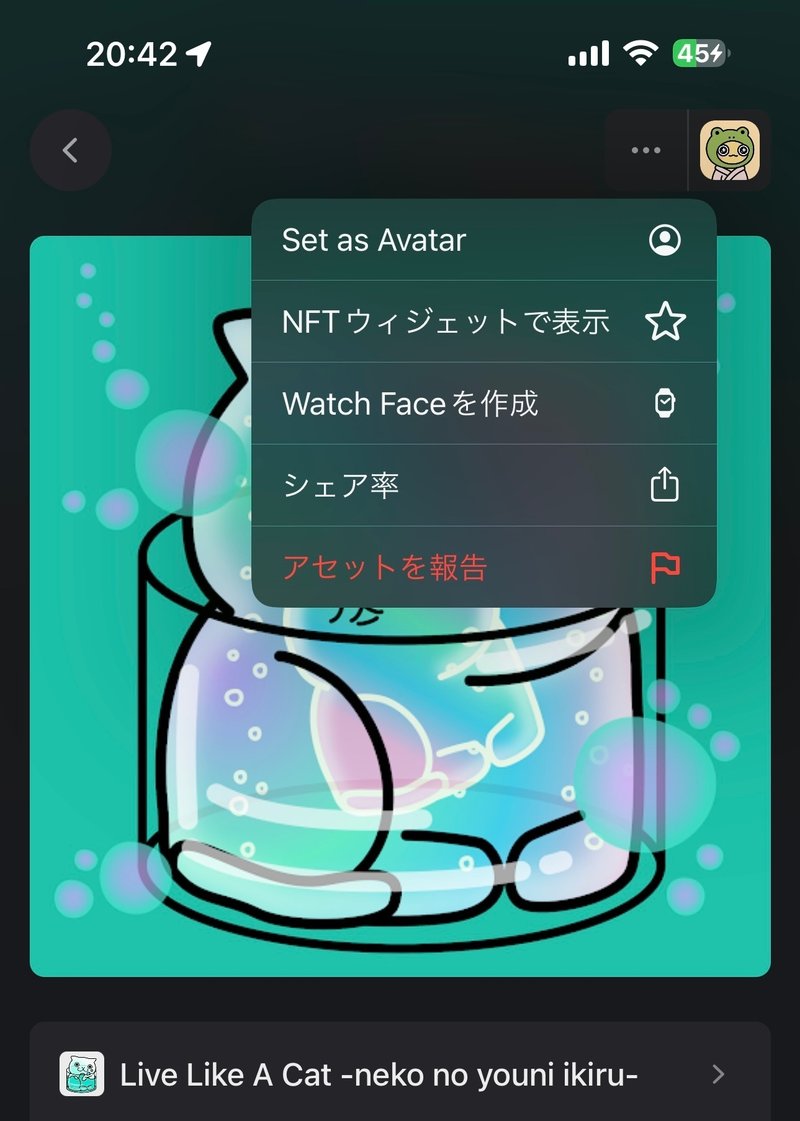Choose NFTウィジェットで表示 option
This screenshot has width=800, height=1121.
pos(483,322)
